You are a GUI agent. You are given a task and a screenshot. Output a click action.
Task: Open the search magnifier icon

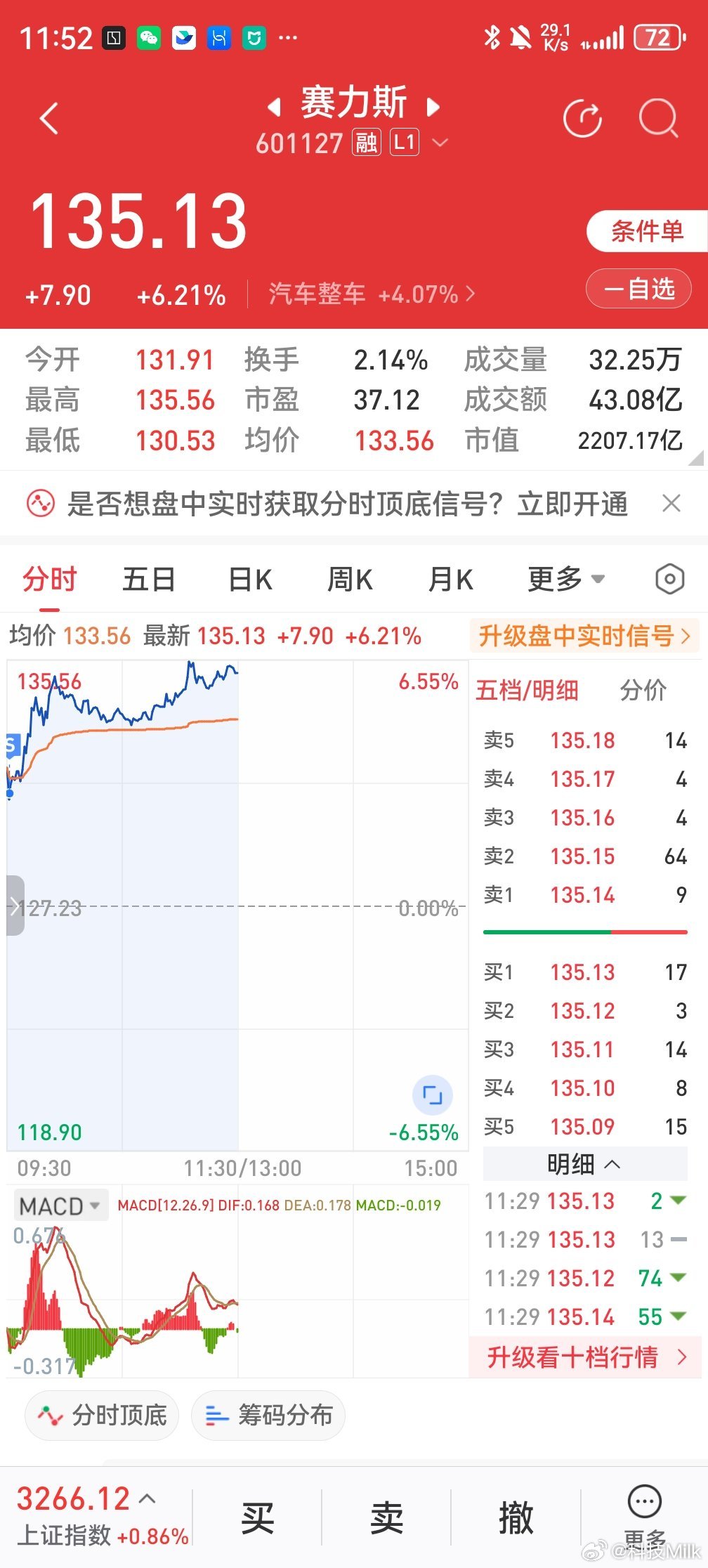pos(659,119)
